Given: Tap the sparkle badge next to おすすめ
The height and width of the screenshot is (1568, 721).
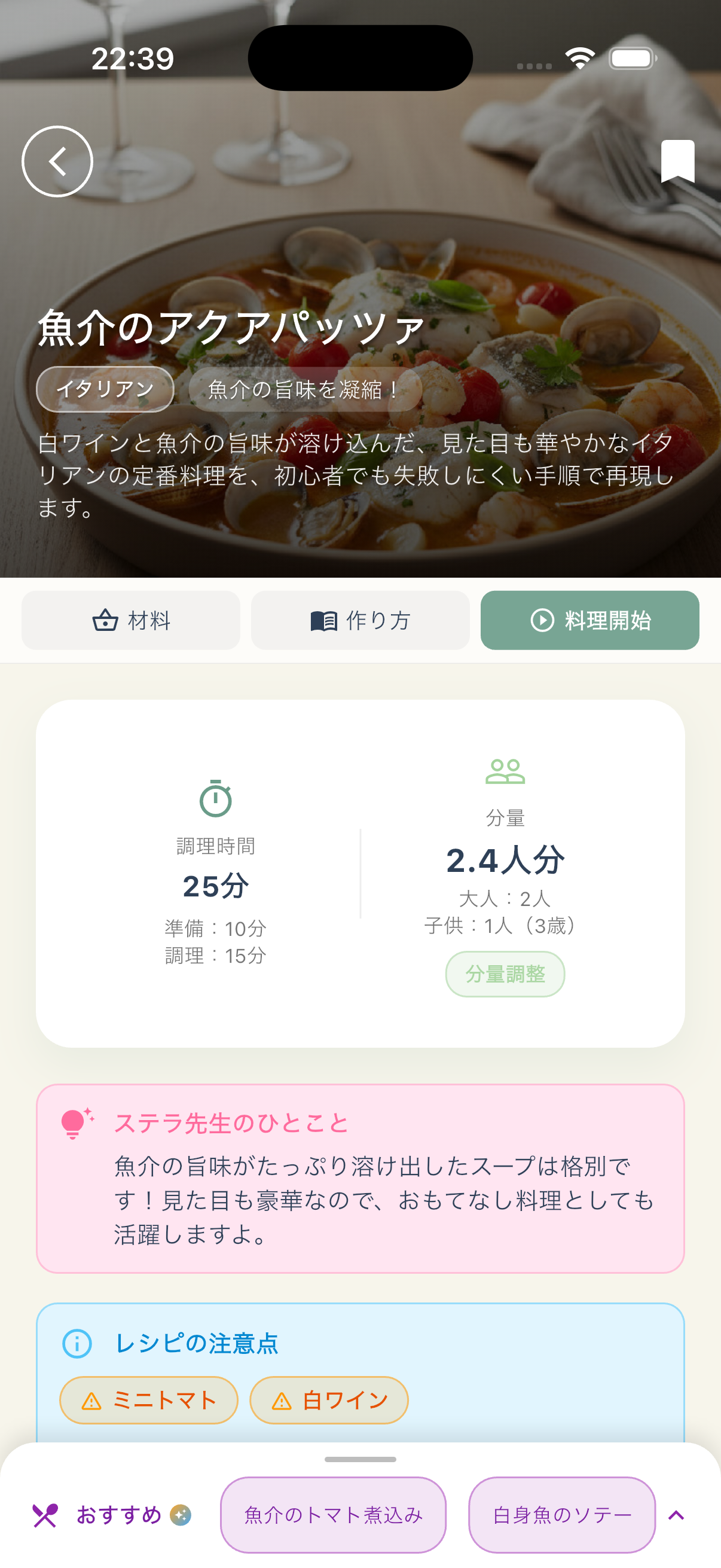Looking at the screenshot, I should click(x=180, y=1516).
